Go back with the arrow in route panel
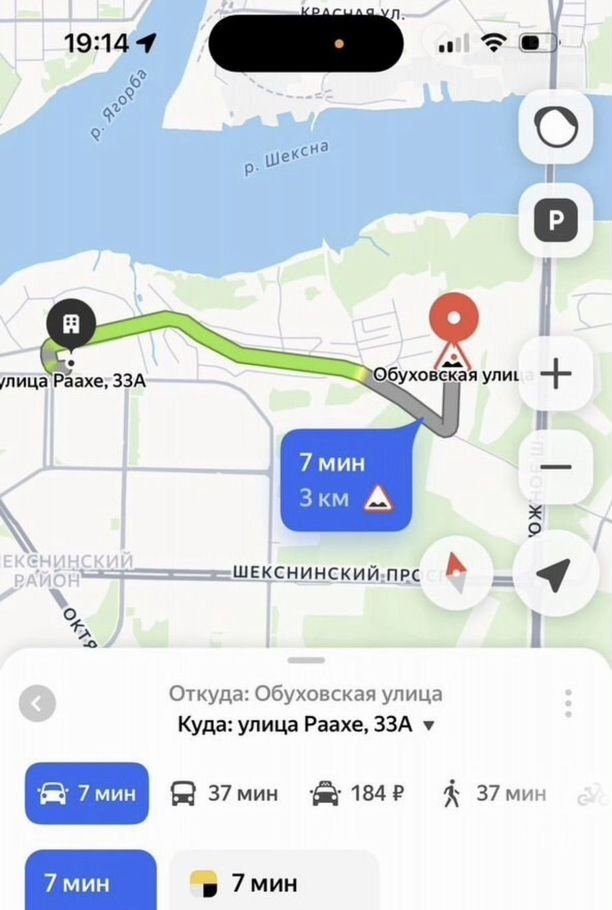This screenshot has width=612, height=910. tap(37, 704)
